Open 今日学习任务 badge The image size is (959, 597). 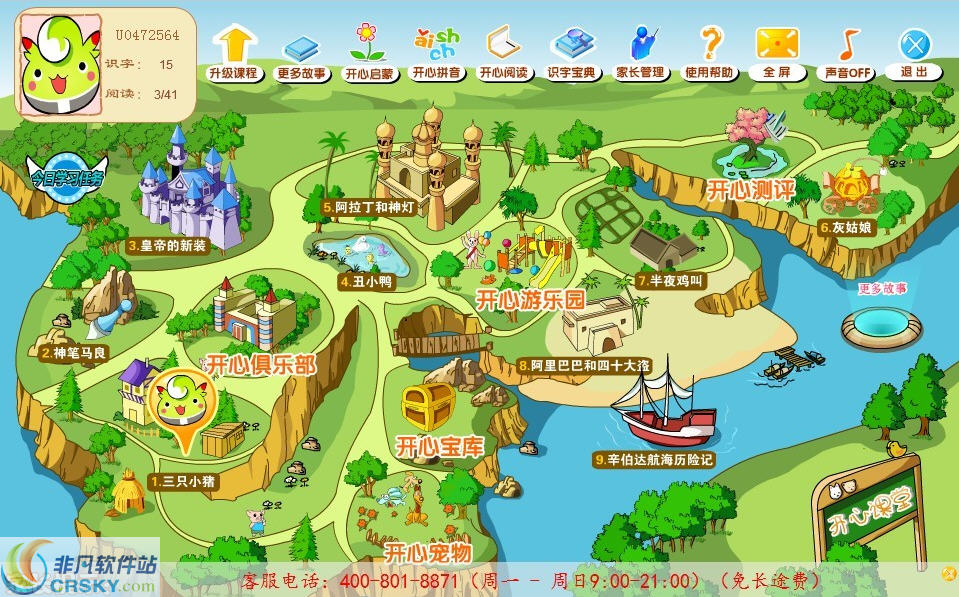[66, 177]
